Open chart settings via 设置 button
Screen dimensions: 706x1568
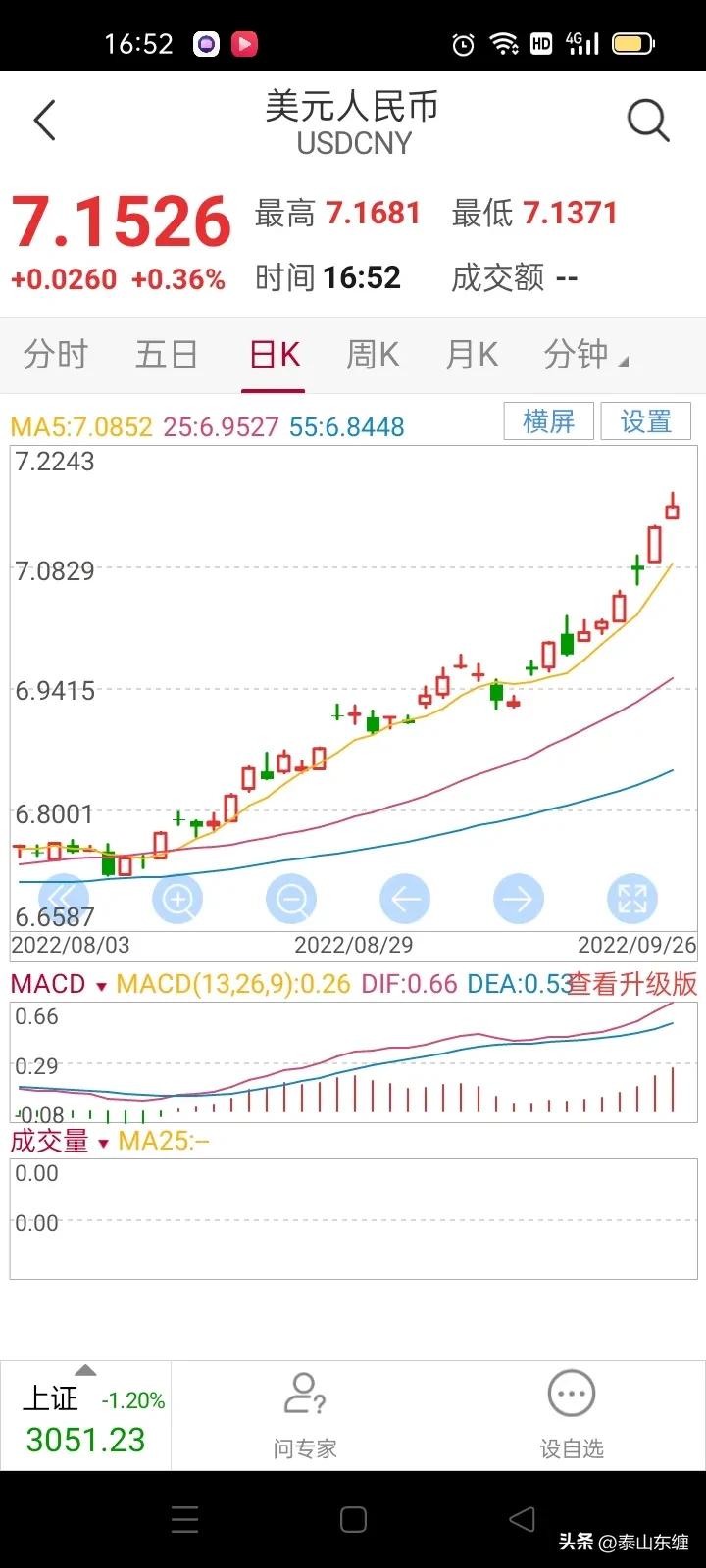(645, 421)
